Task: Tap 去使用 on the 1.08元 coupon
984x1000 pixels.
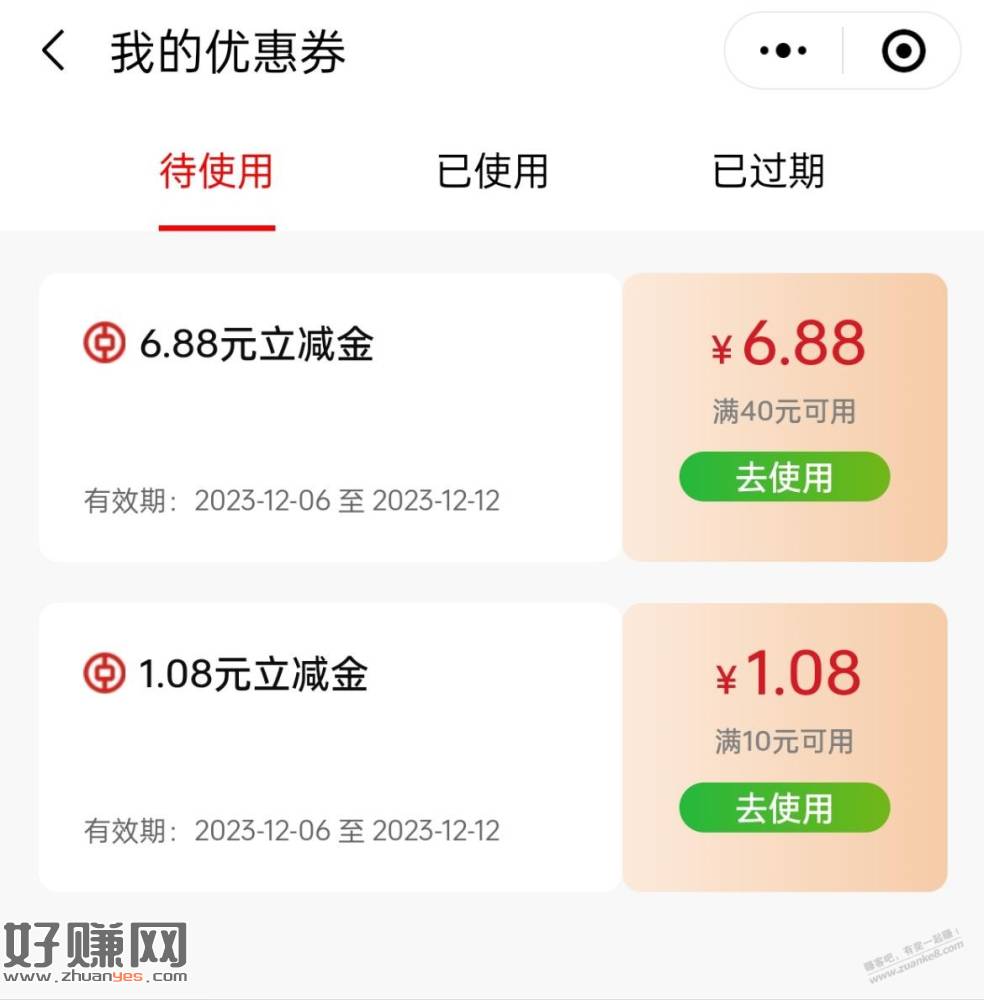Action: 784,807
